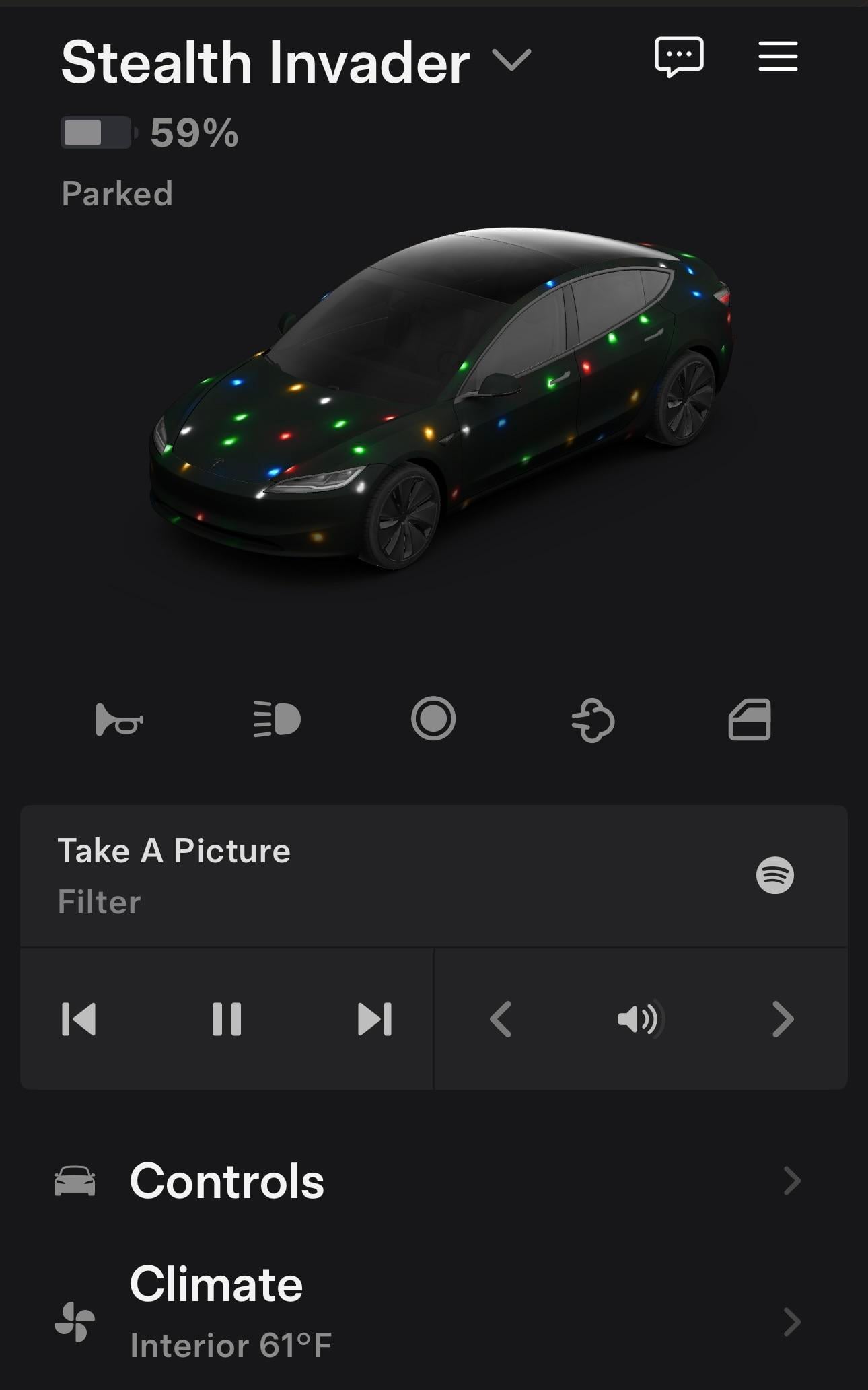The width and height of the screenshot is (868, 1390).
Task: Open the Controls menu
Action: point(431,1181)
